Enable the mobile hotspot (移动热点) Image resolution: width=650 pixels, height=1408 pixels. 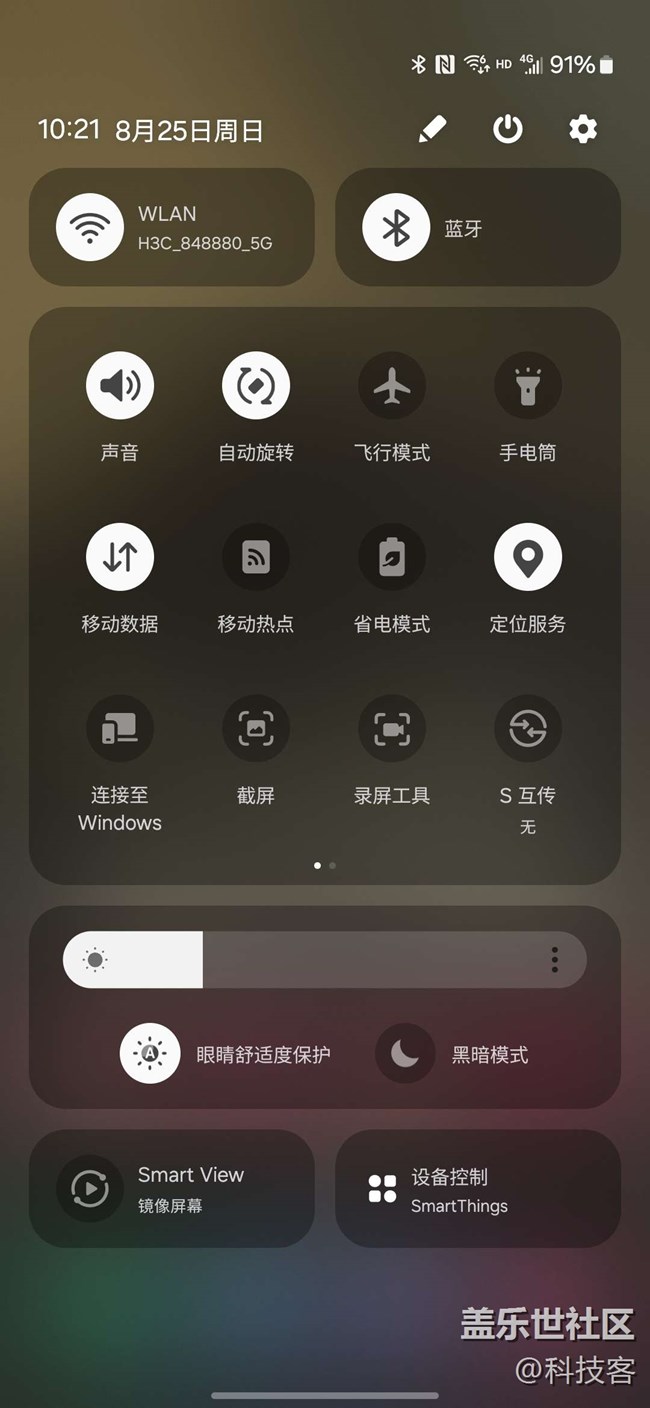(256, 557)
